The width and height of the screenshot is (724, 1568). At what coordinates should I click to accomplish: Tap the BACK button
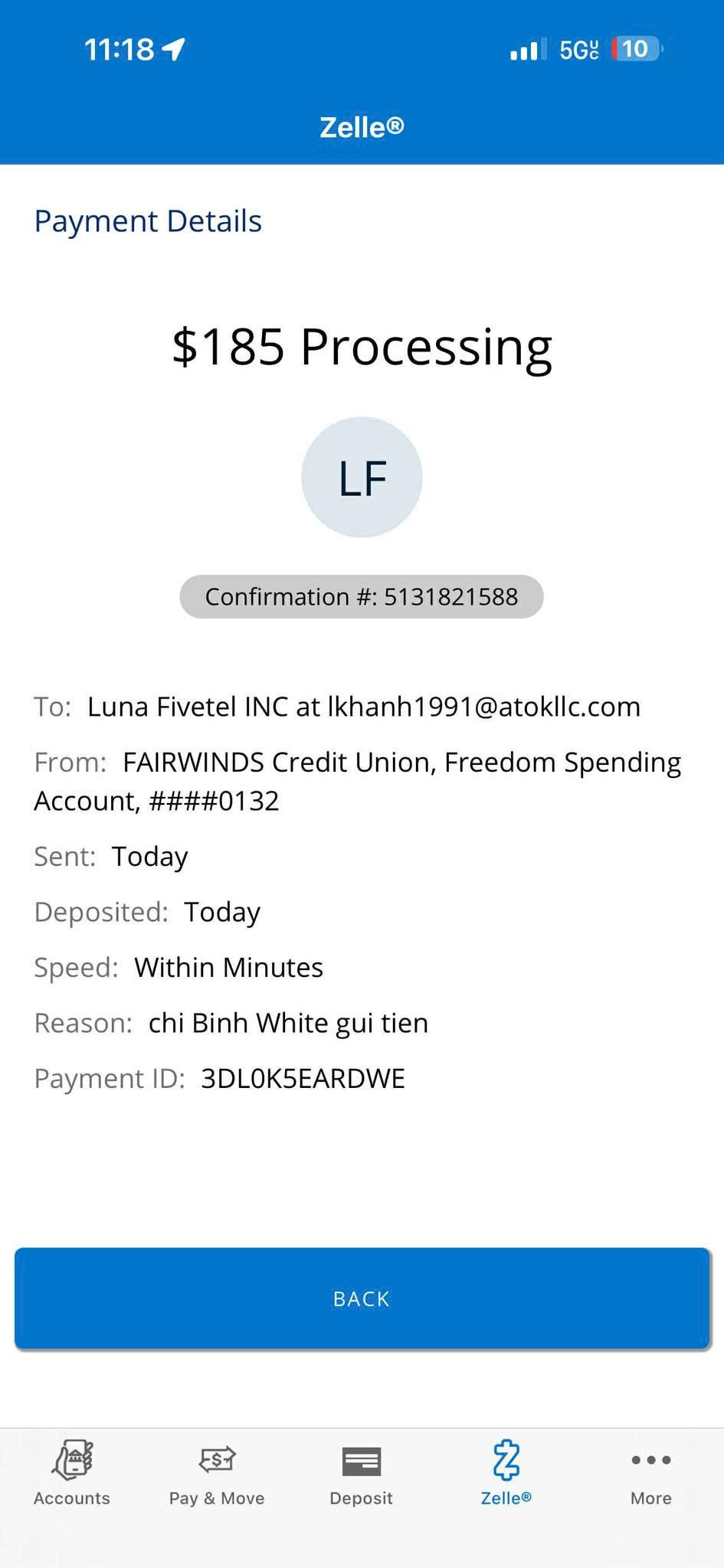362,1298
